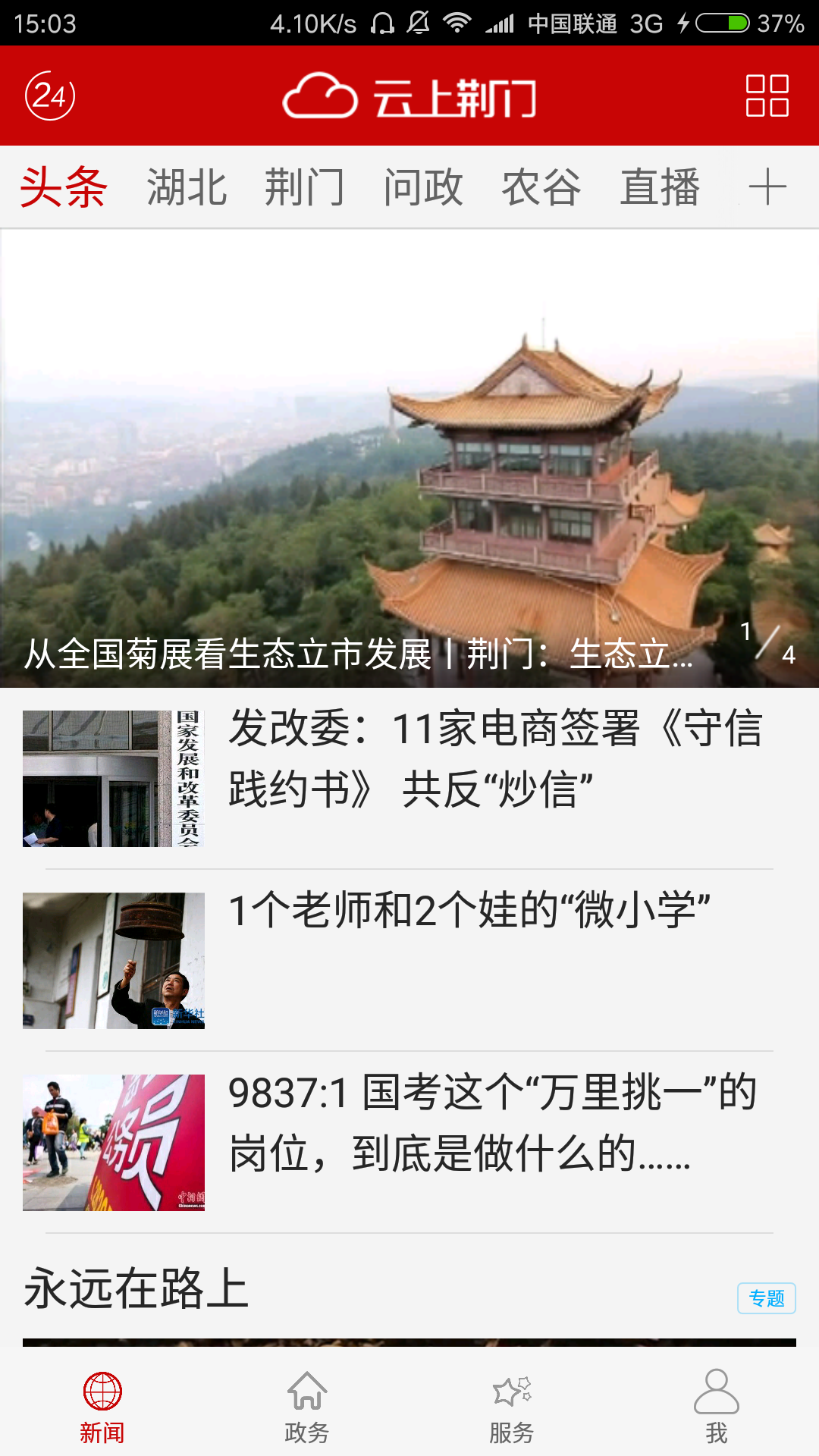Switch to the 问政 tab
Viewport: 819px width, 1456px height.
pos(423,187)
